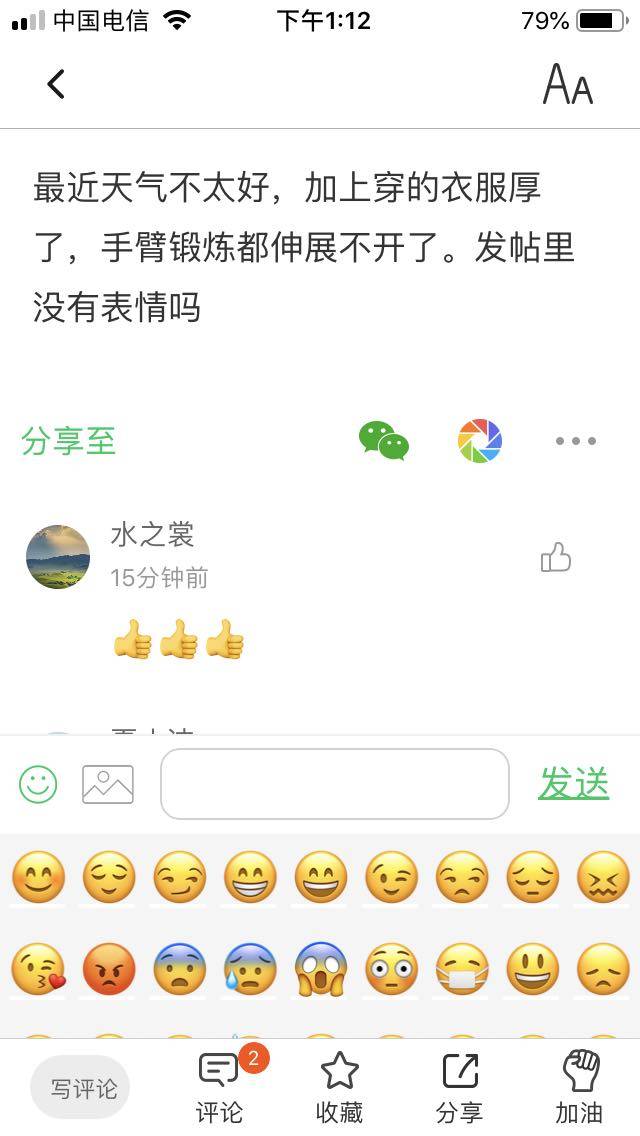Tap 发送 to send the comment
Viewport: 640px width, 1136px height.
(574, 784)
